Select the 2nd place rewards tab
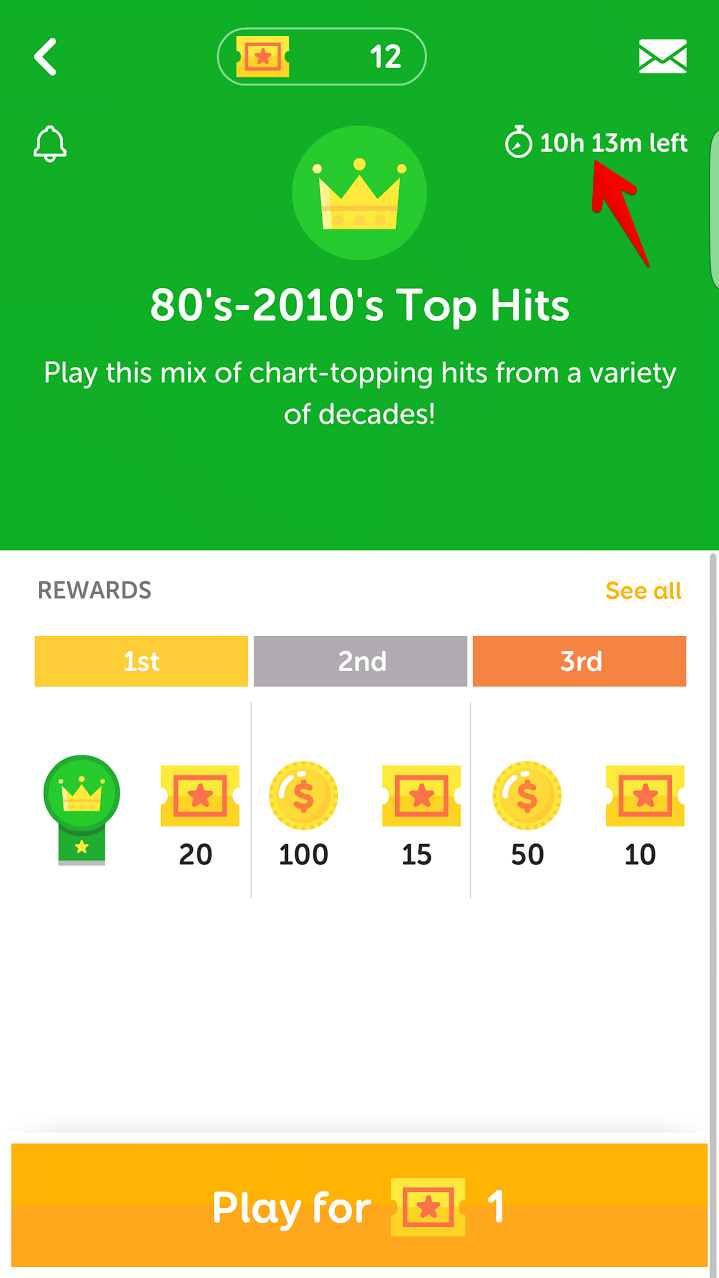The image size is (719, 1278). 360,661
